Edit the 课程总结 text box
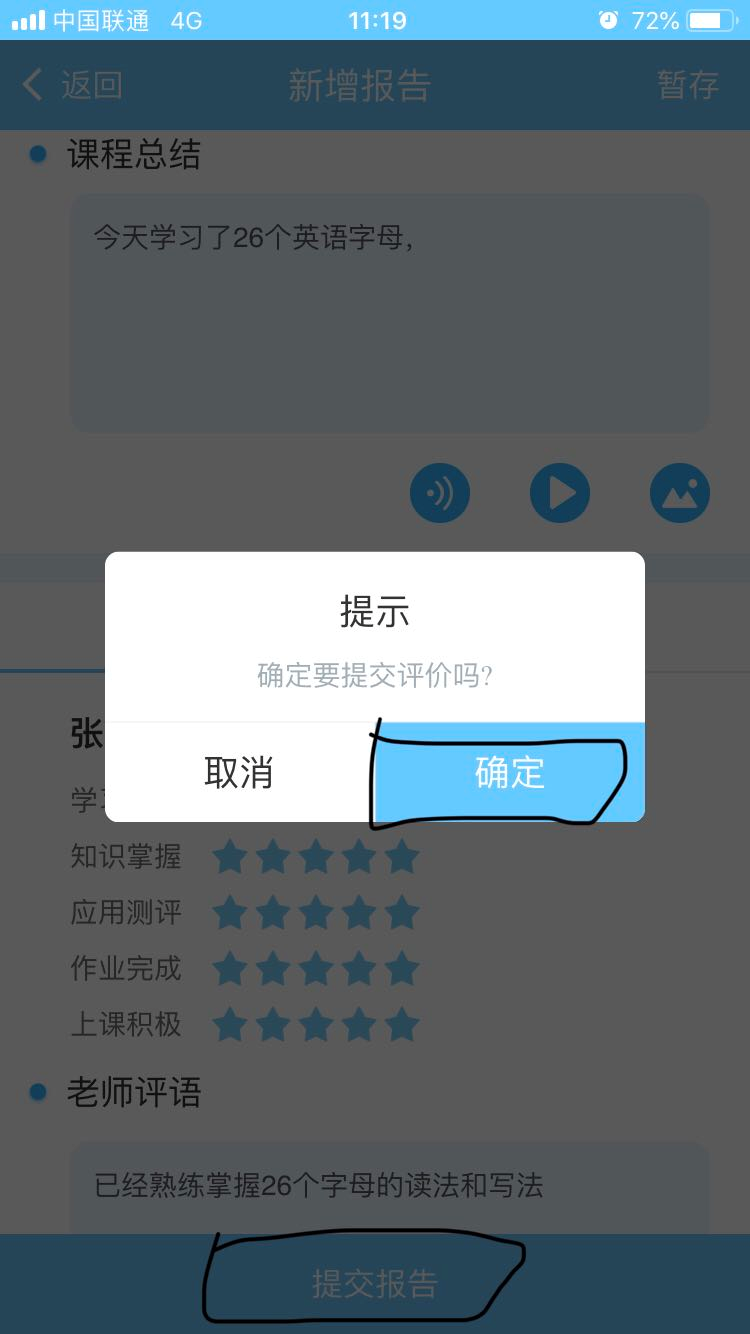This screenshot has width=750, height=1334. tap(390, 313)
